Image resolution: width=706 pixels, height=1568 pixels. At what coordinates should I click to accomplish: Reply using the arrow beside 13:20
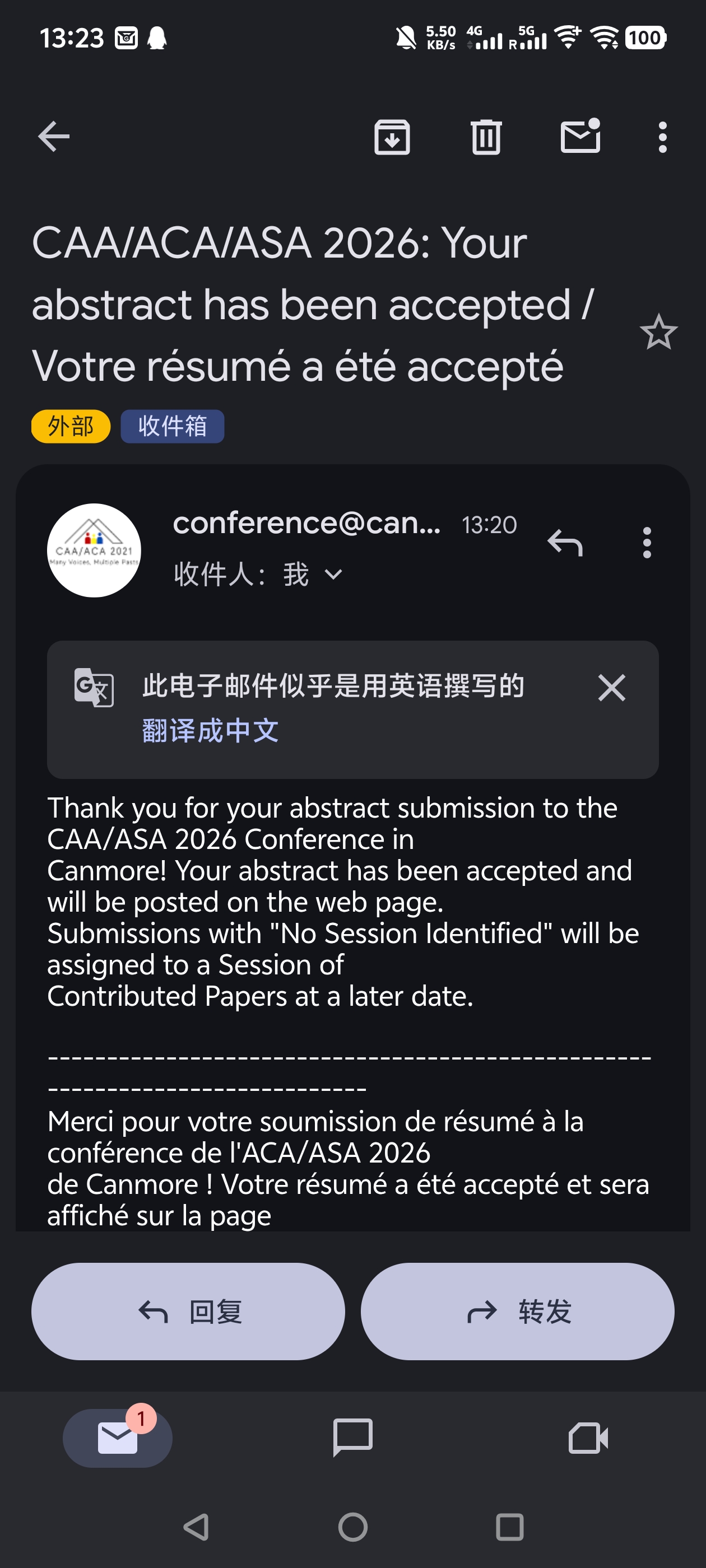[x=565, y=542]
